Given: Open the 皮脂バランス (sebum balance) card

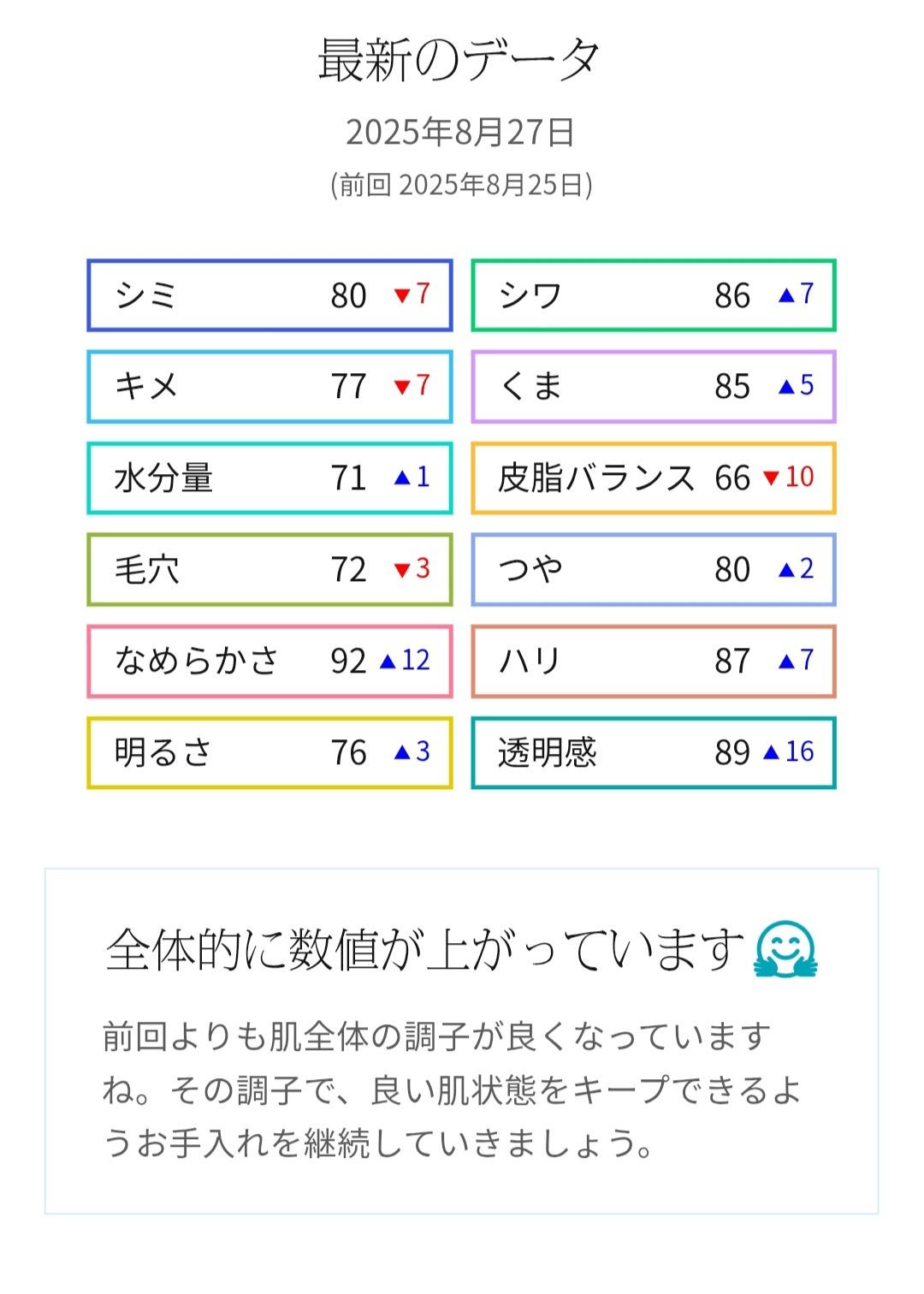Looking at the screenshot, I should coord(654,478).
